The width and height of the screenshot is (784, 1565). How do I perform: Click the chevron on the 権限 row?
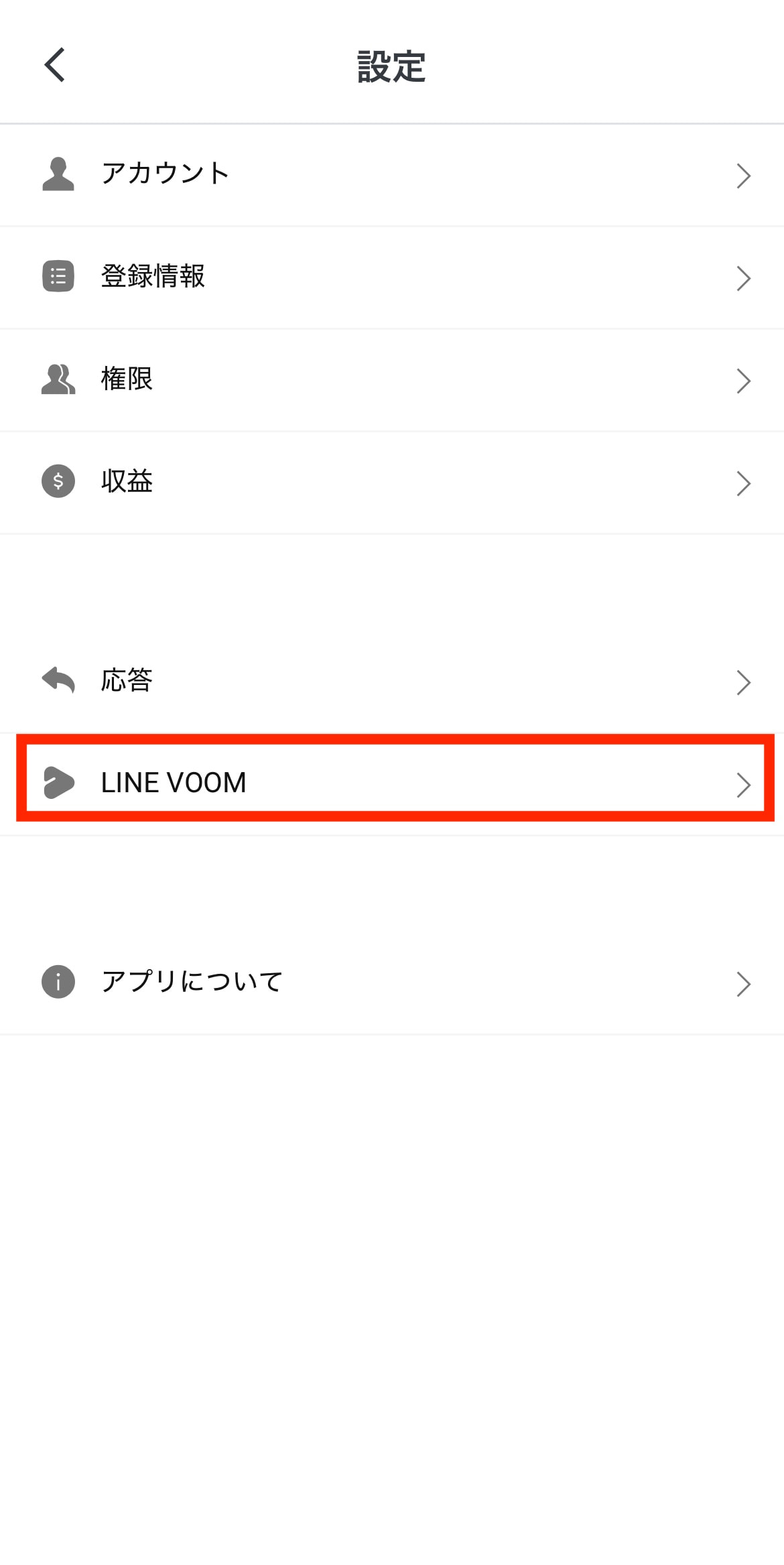point(744,381)
